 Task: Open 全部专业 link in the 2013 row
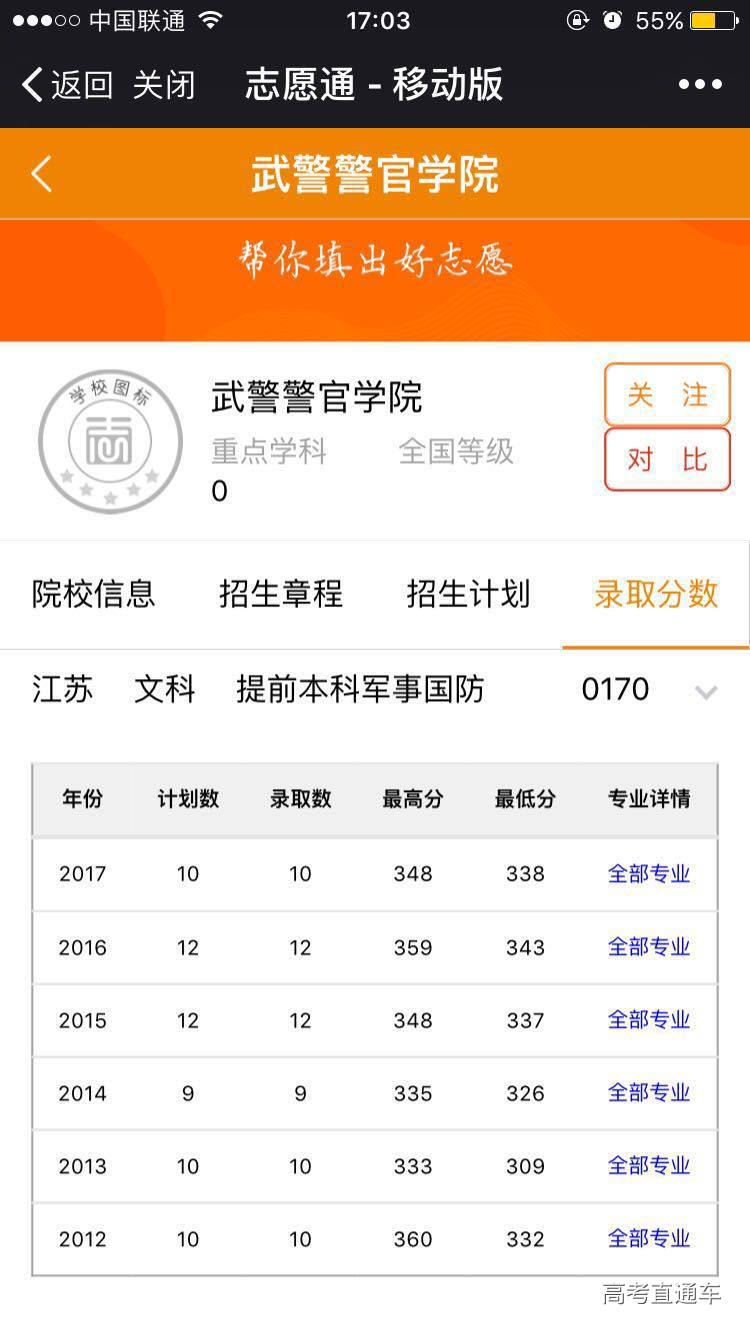tap(649, 1166)
